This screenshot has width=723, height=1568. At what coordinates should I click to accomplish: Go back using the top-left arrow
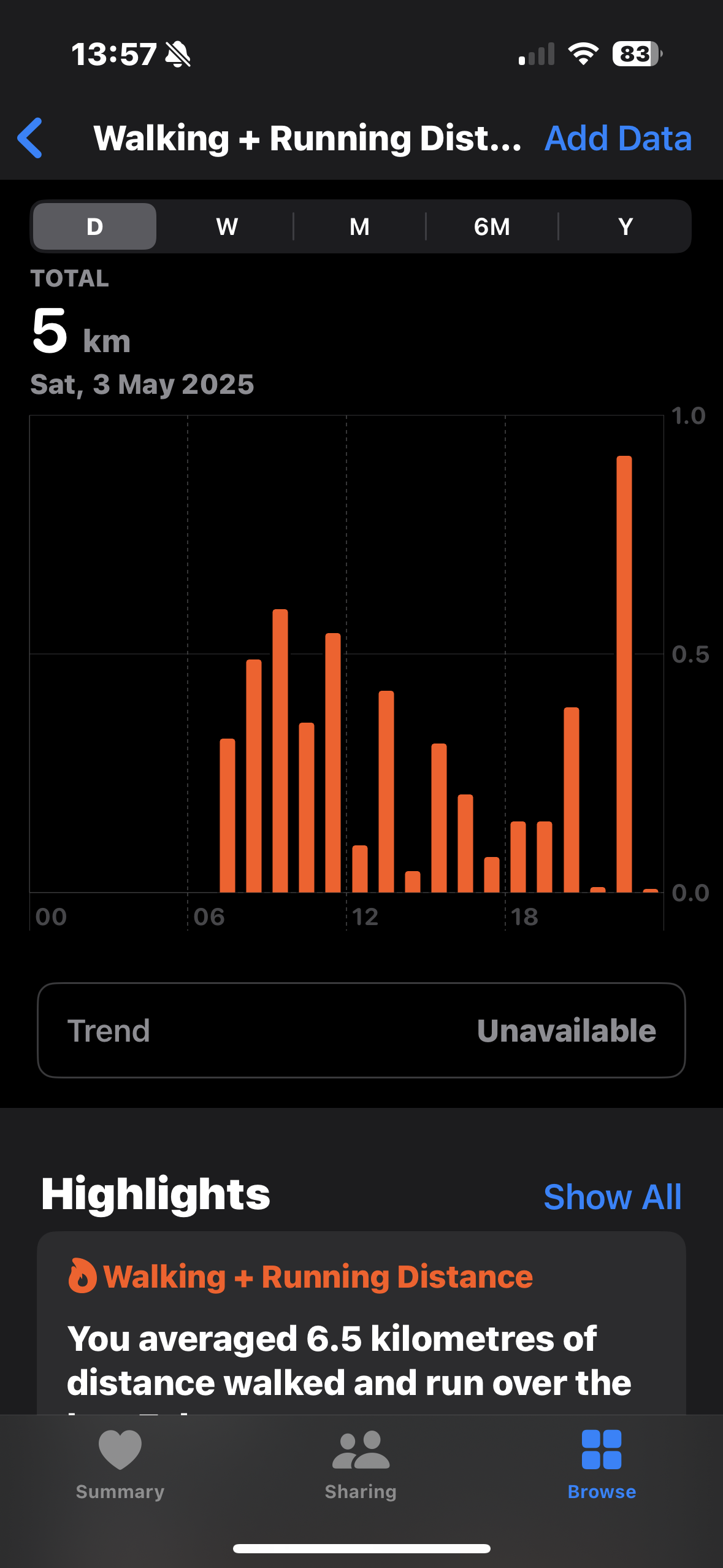(30, 138)
